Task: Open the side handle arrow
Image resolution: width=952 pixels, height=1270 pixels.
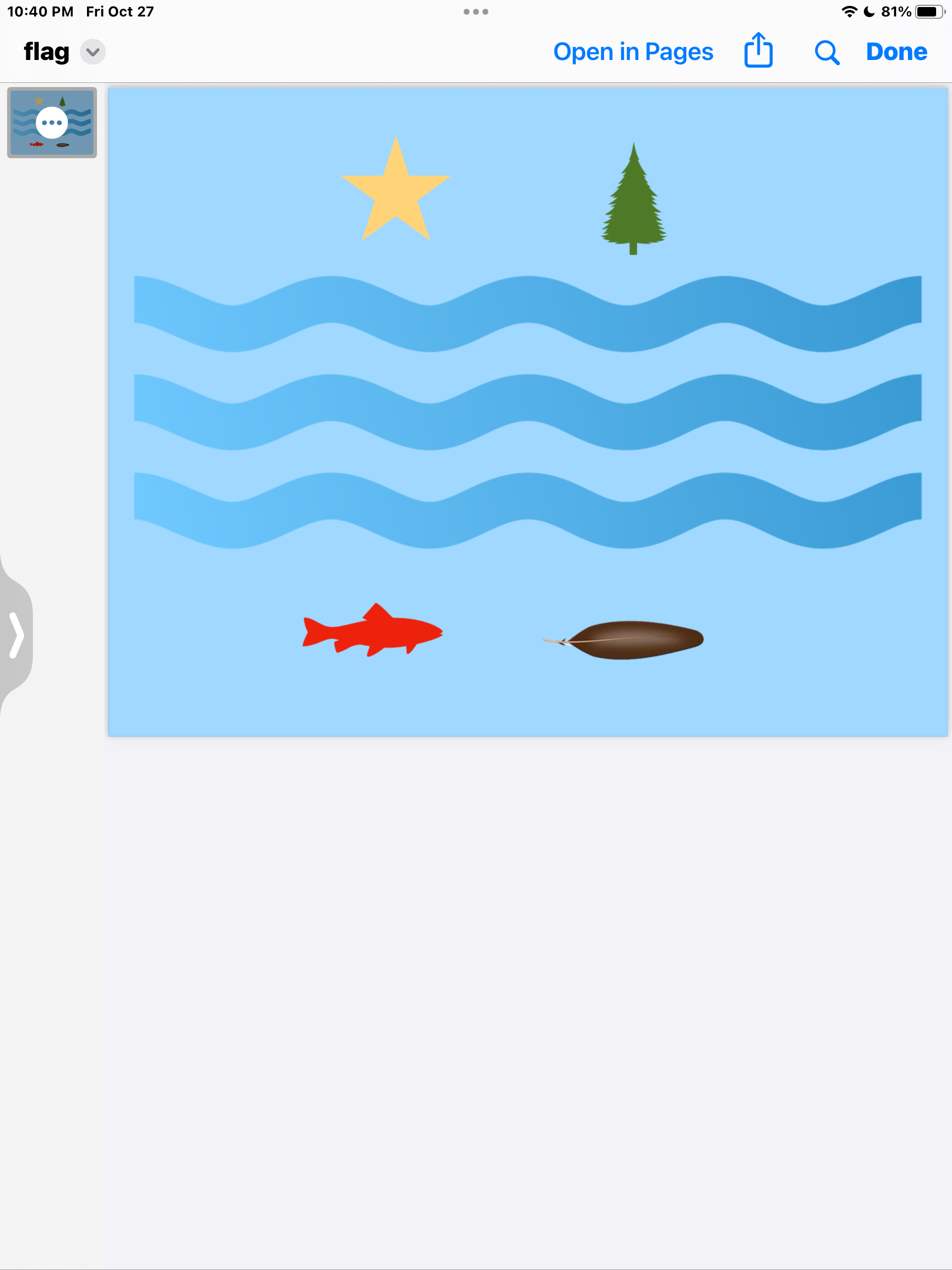Action: coord(16,635)
